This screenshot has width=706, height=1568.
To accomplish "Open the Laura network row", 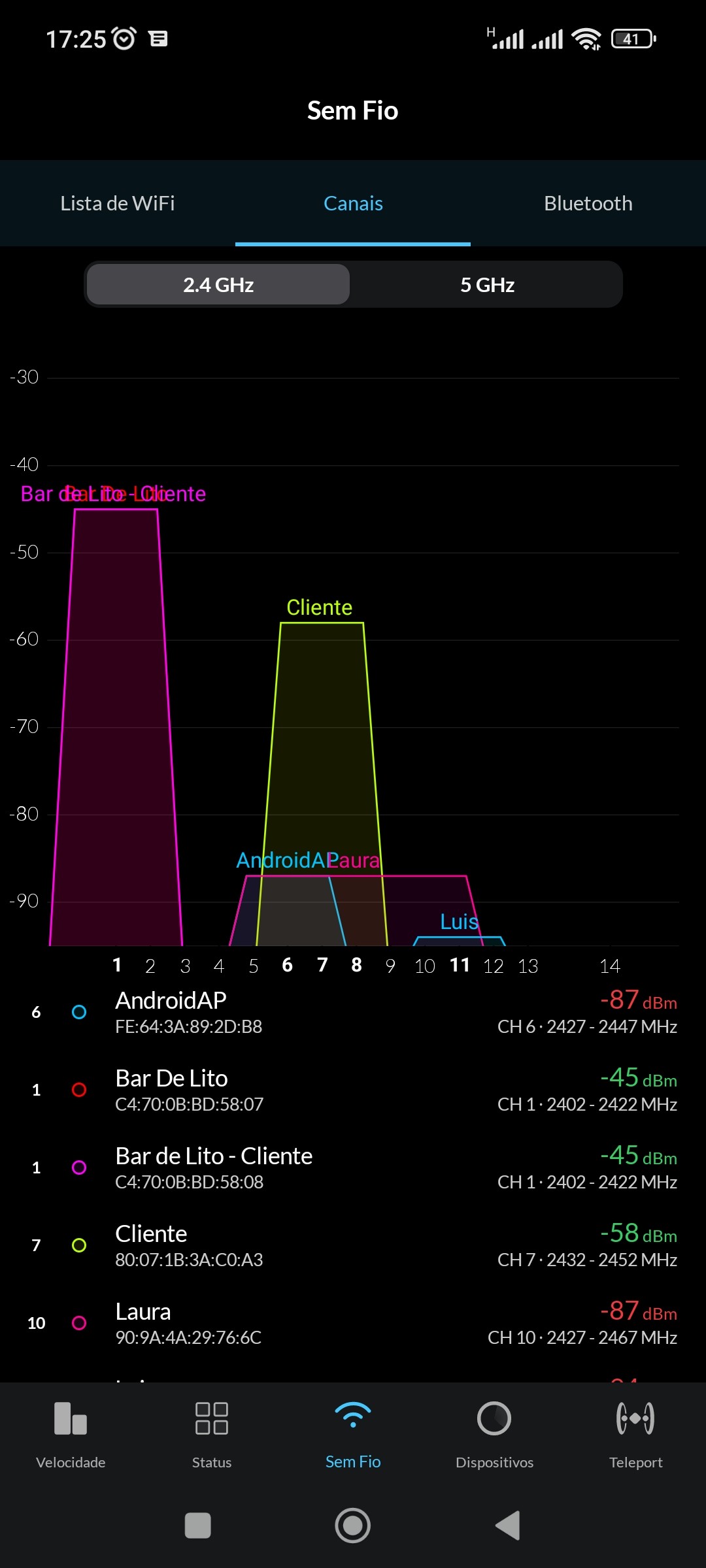I will 353,1323.
